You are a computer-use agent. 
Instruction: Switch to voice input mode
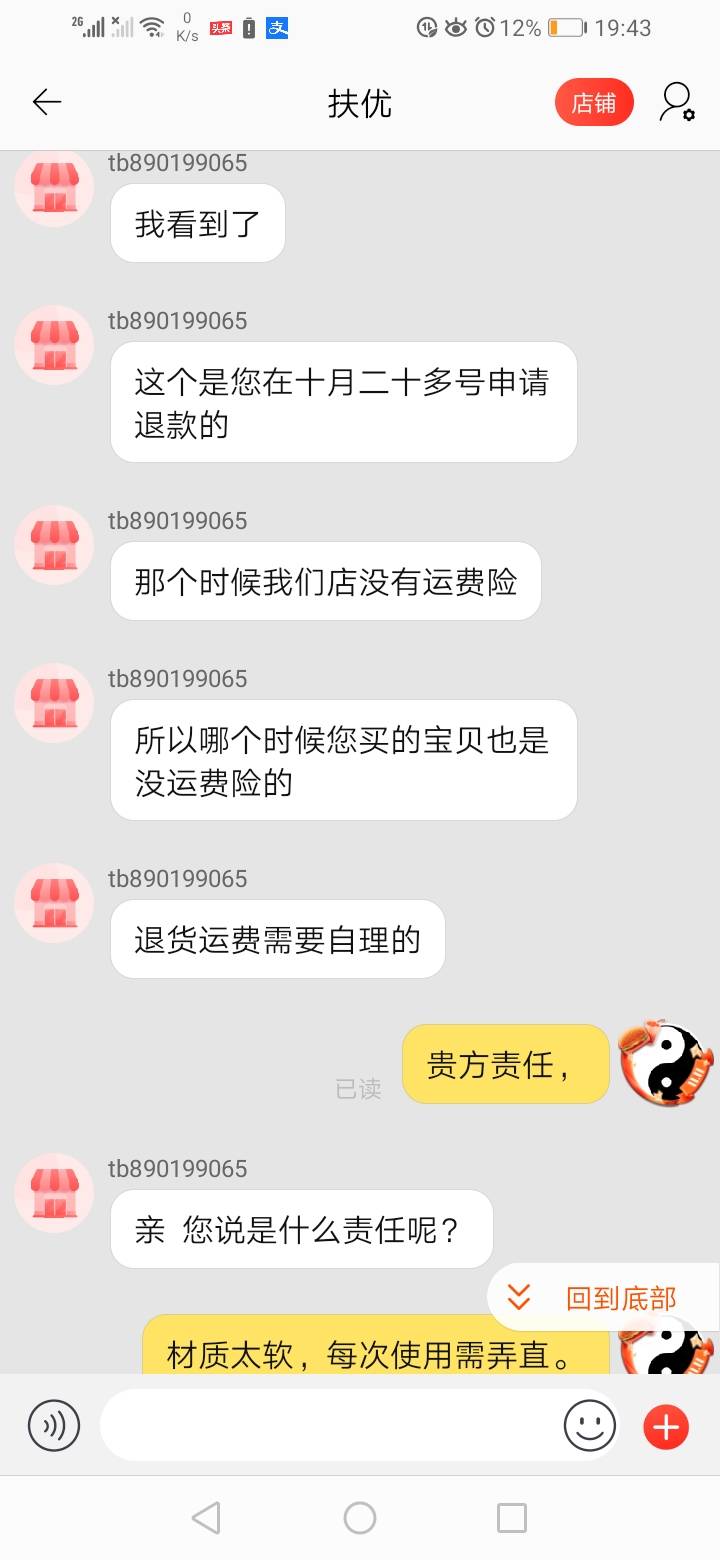tap(54, 1426)
